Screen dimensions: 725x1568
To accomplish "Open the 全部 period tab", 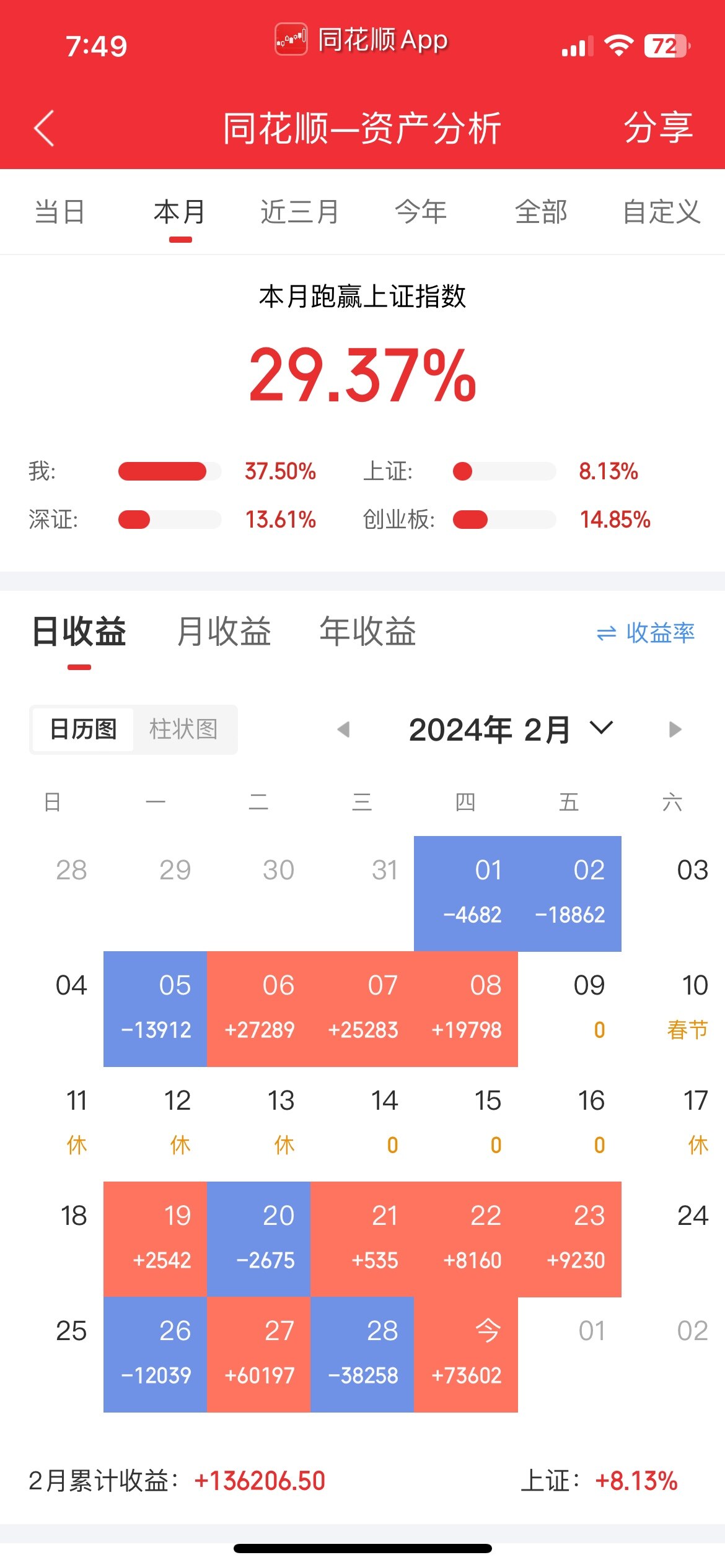I will pyautogui.click(x=541, y=212).
